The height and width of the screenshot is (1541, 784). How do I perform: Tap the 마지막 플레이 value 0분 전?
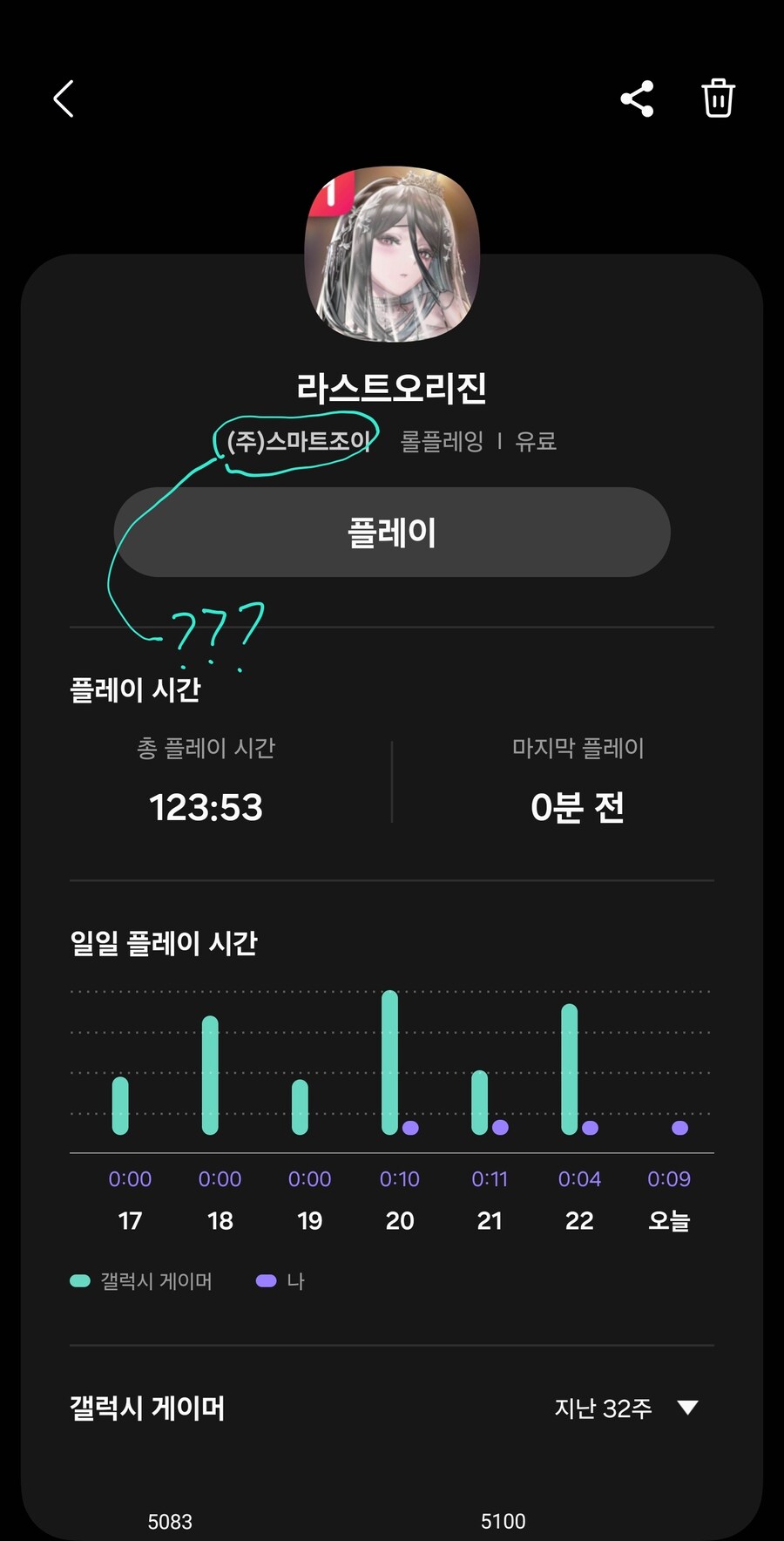(578, 807)
